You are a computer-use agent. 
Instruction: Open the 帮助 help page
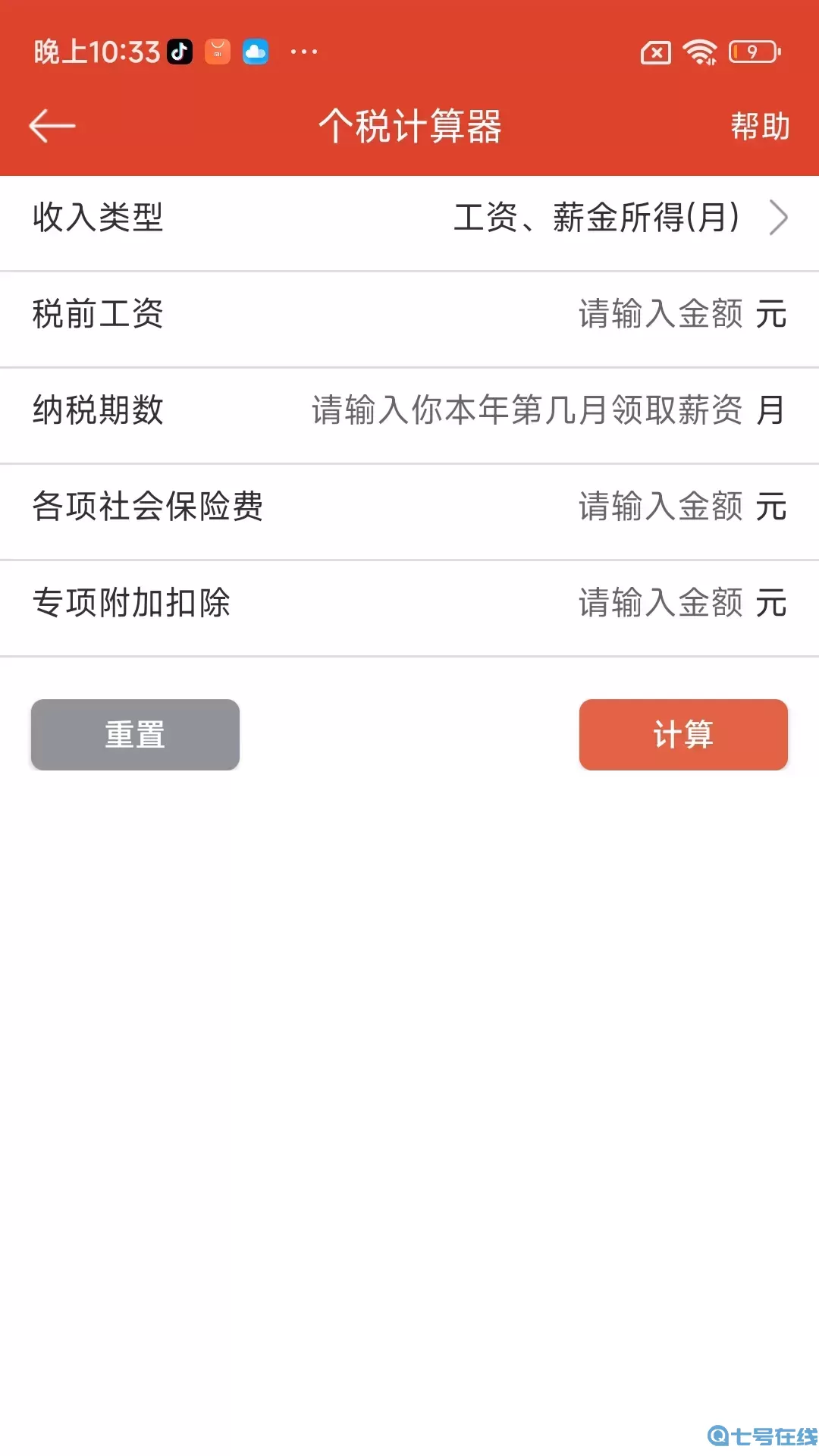point(760,125)
